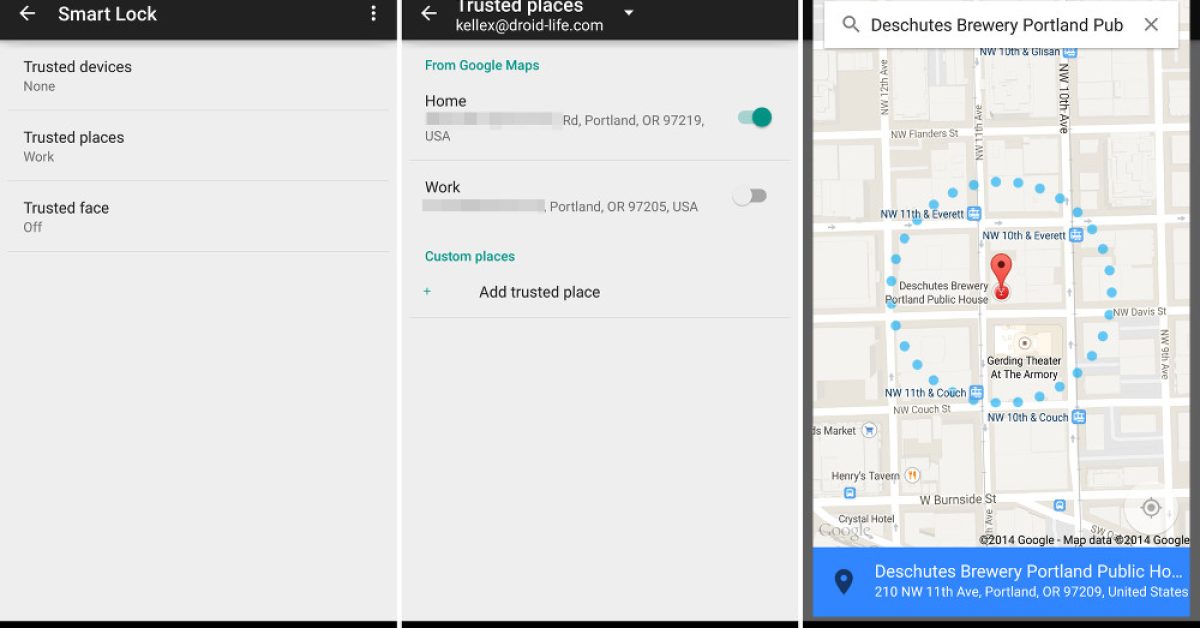Clear the map search text
The width and height of the screenshot is (1200, 628).
[x=1151, y=25]
